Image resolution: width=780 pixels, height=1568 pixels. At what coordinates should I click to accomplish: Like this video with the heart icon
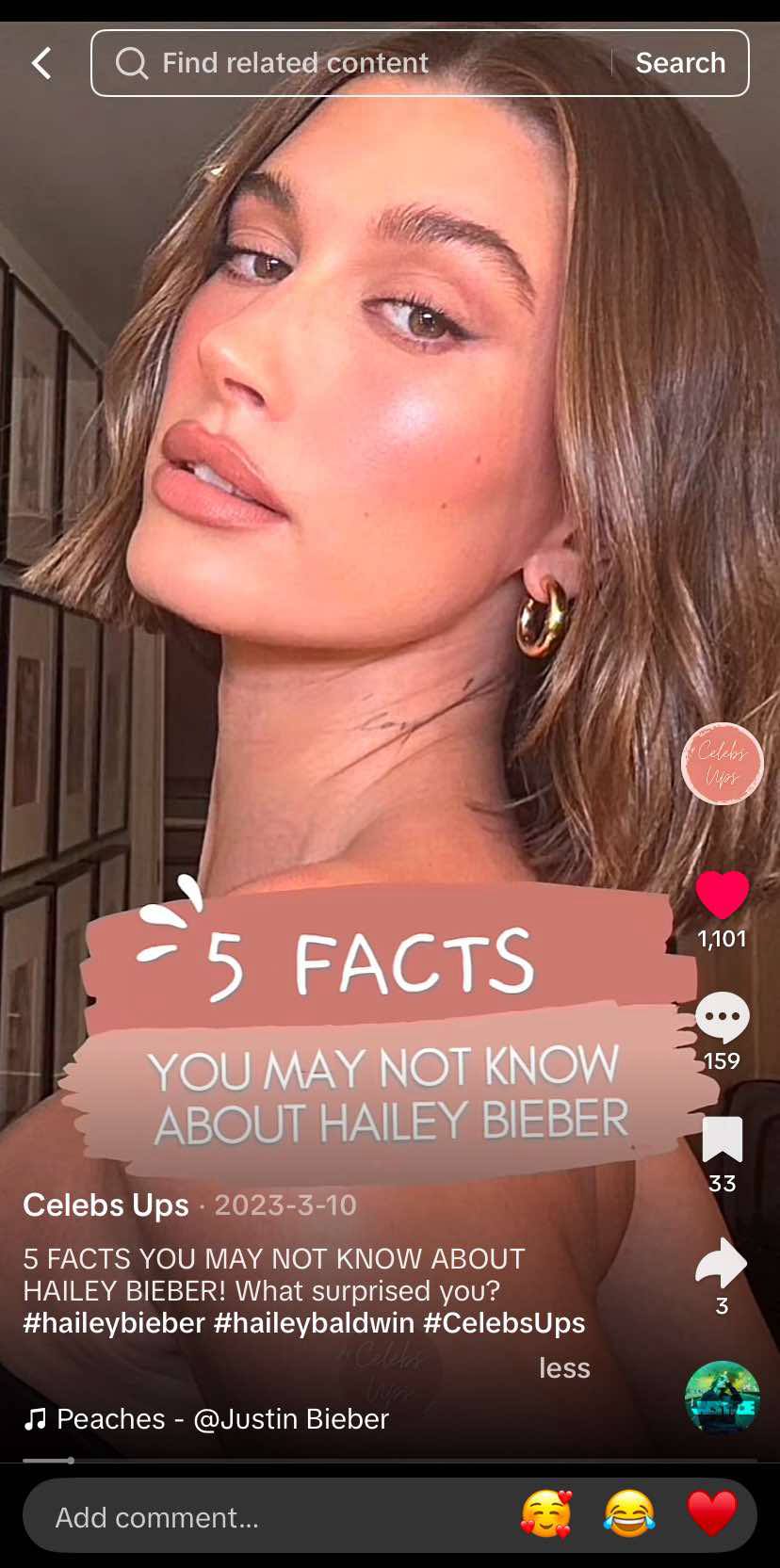pyautogui.click(x=722, y=895)
